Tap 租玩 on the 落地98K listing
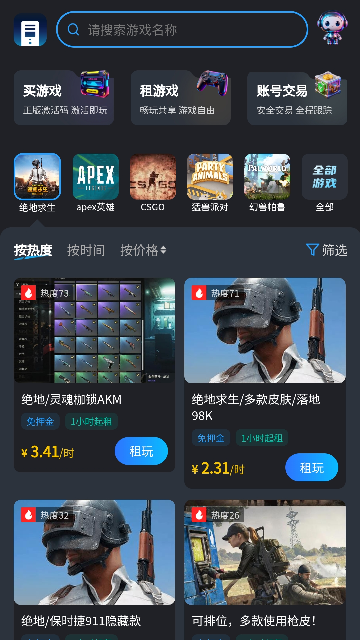The image size is (360, 640). [312, 467]
